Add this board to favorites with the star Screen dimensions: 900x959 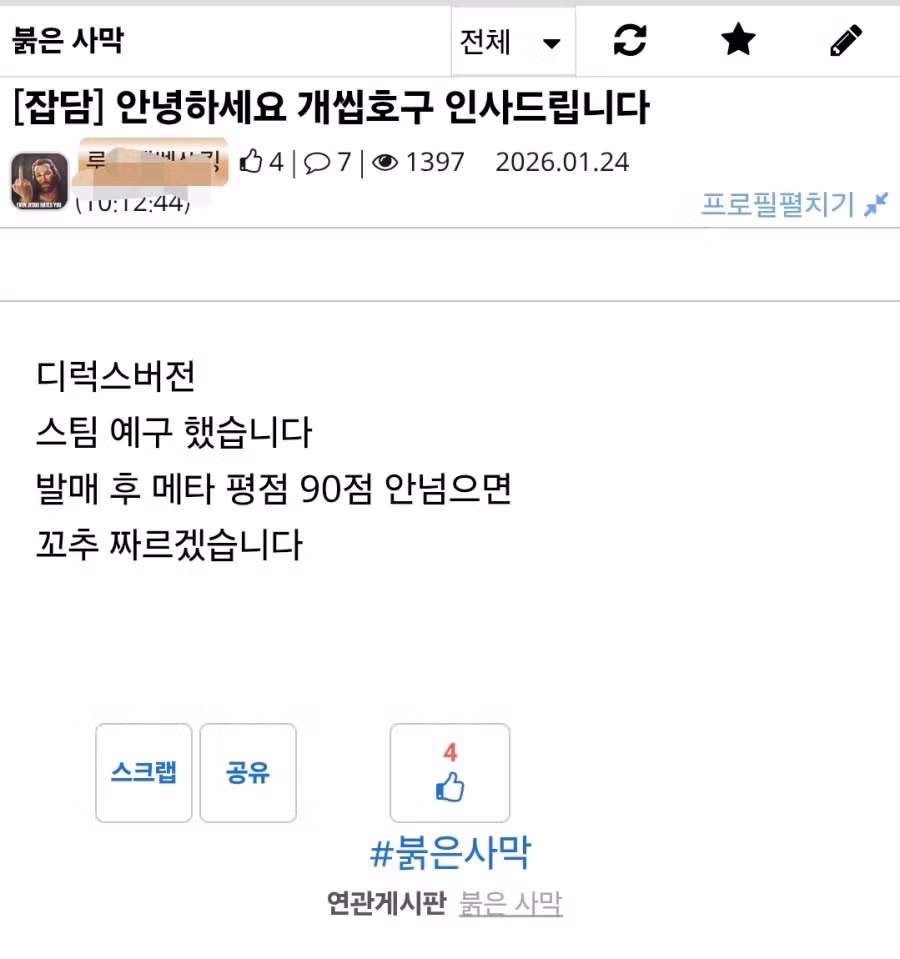click(738, 41)
